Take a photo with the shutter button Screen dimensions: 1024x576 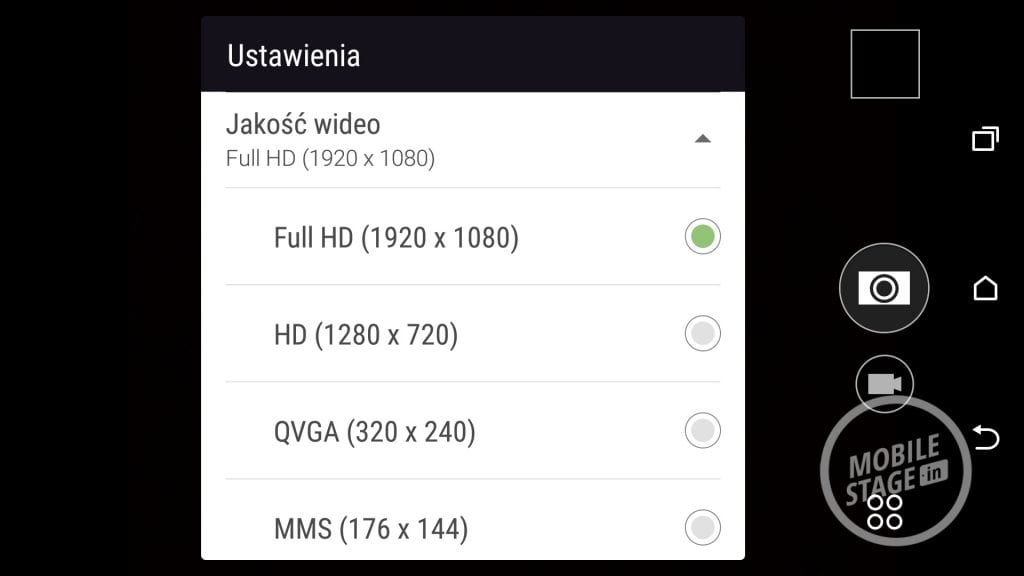click(884, 288)
